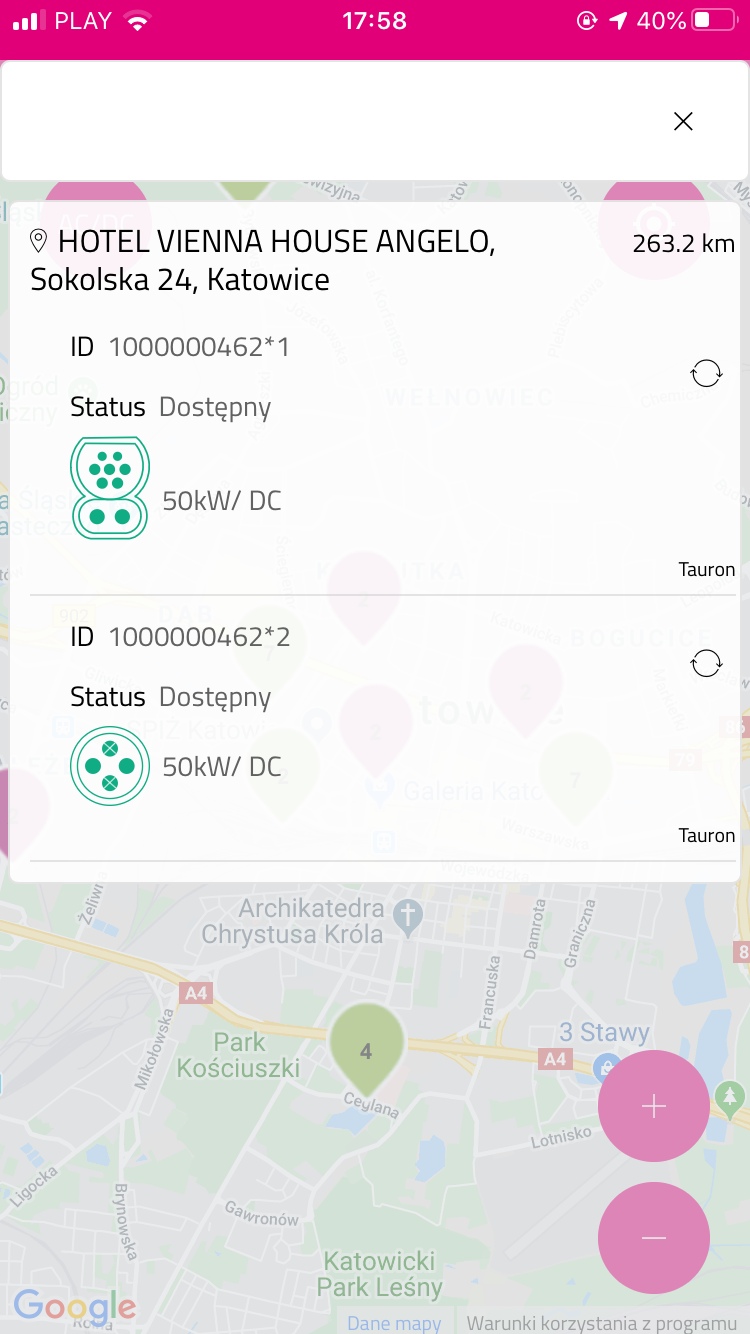Zoom out the map with minus button
This screenshot has width=750, height=1334.
(654, 1238)
